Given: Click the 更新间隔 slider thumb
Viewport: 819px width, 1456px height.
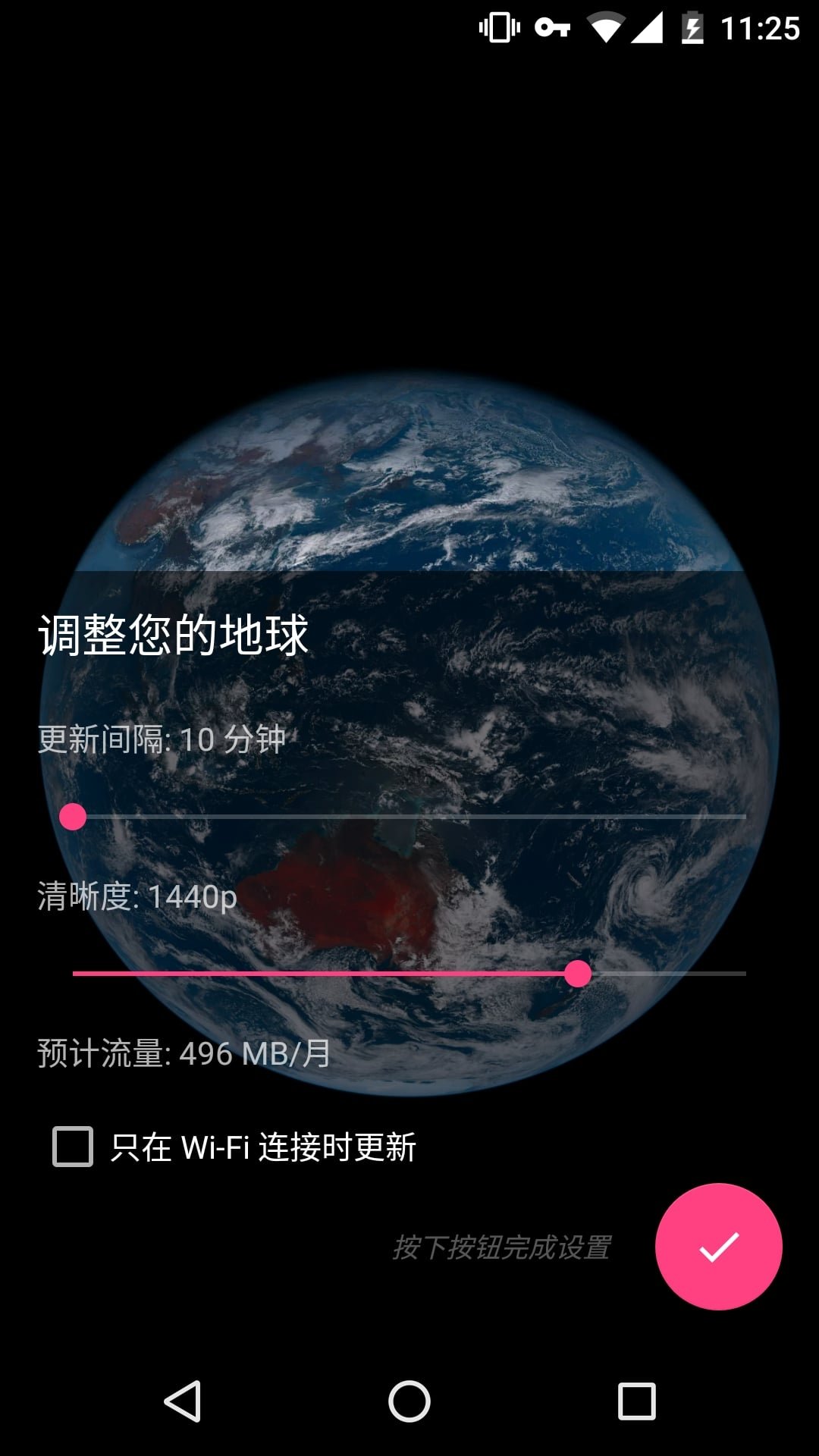Looking at the screenshot, I should tap(72, 817).
